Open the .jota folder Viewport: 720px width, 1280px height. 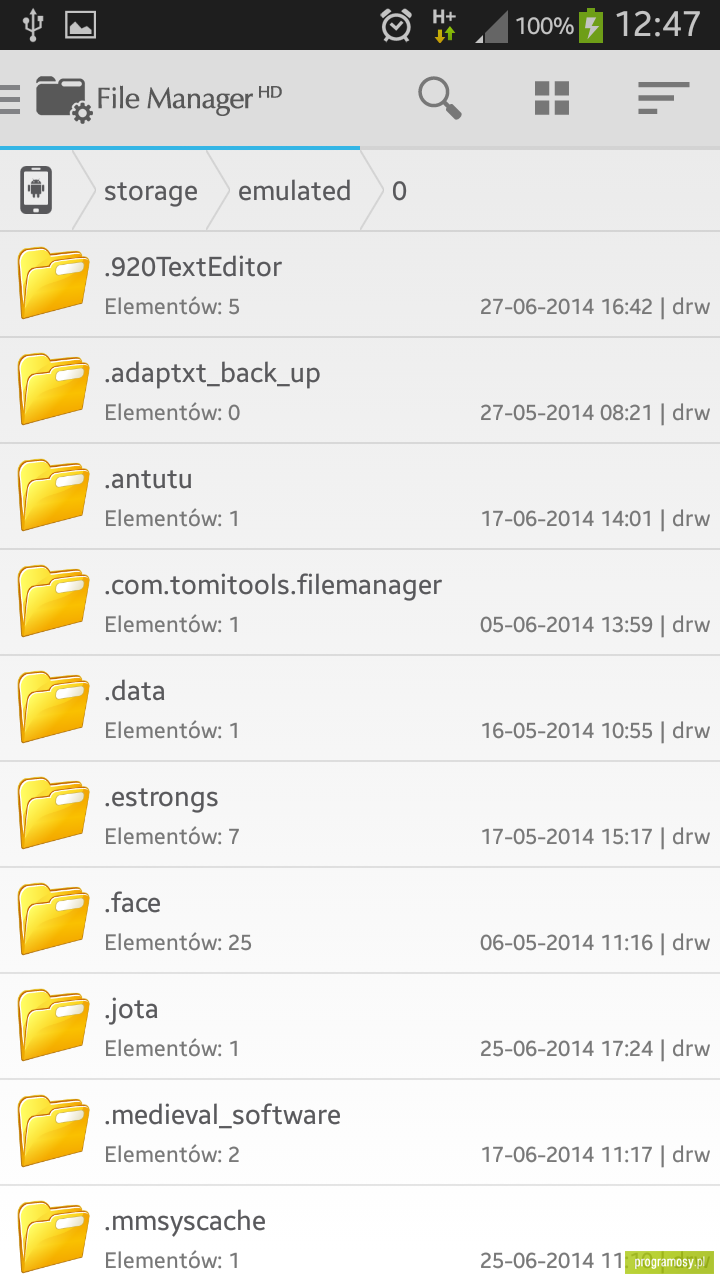tap(360, 1027)
